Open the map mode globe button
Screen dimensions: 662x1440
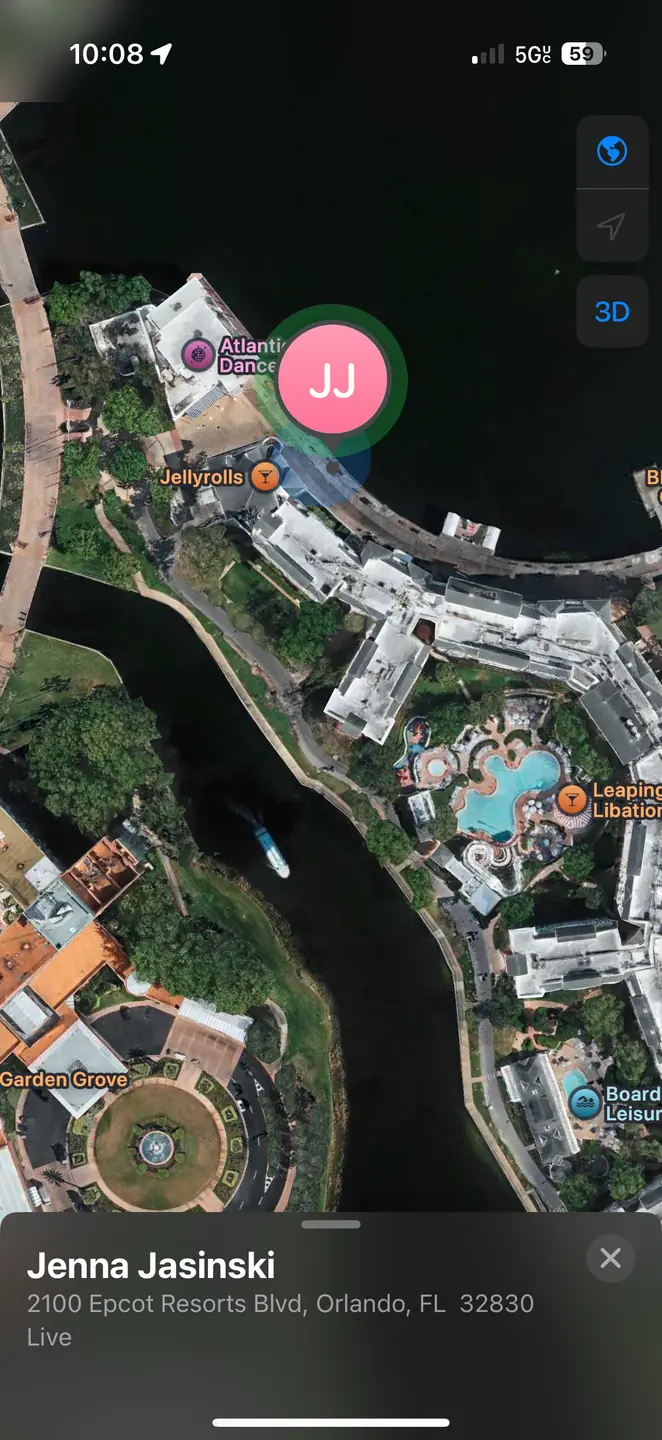pos(611,152)
